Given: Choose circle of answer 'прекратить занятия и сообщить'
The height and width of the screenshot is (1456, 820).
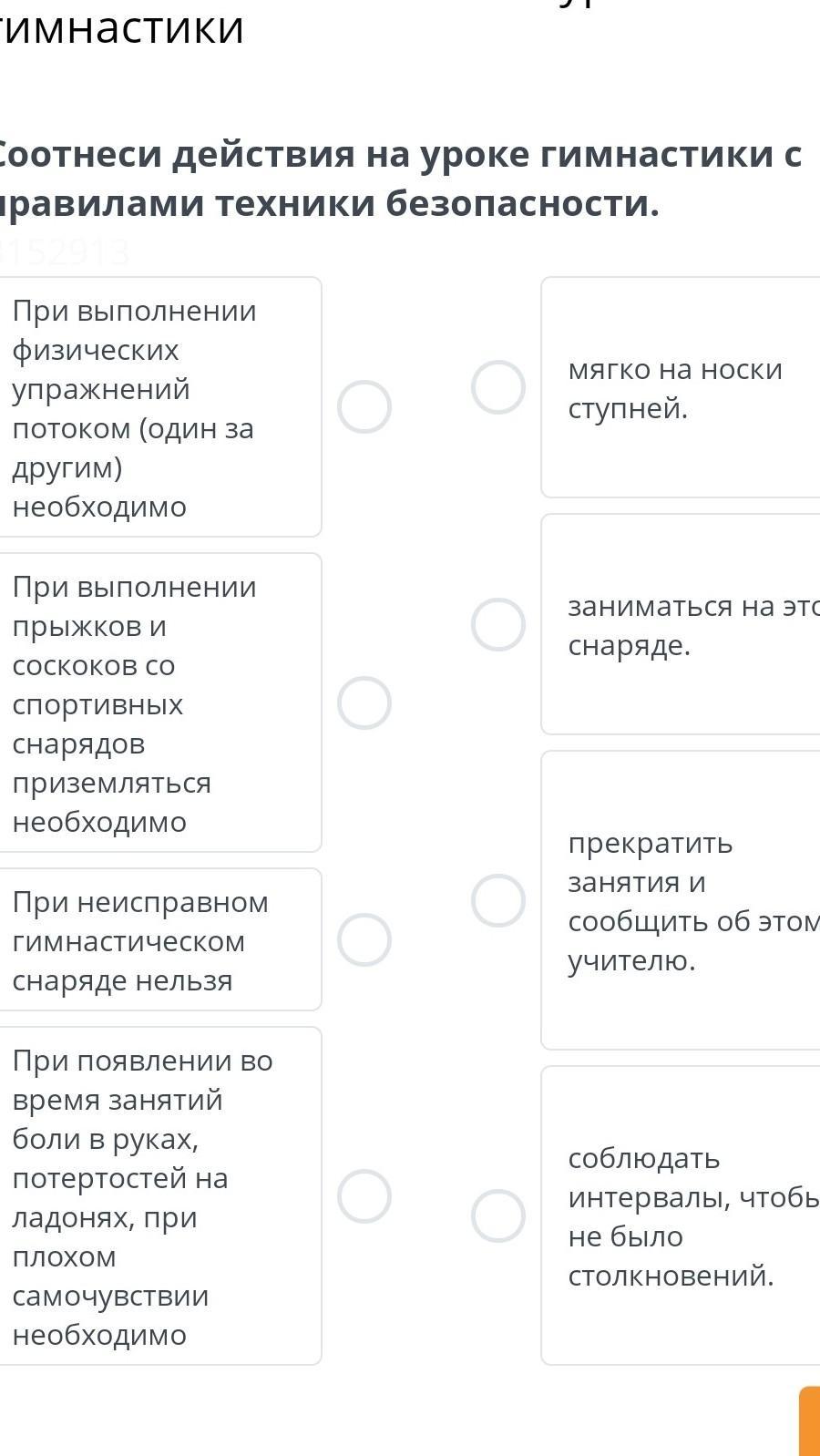Looking at the screenshot, I should 498,900.
